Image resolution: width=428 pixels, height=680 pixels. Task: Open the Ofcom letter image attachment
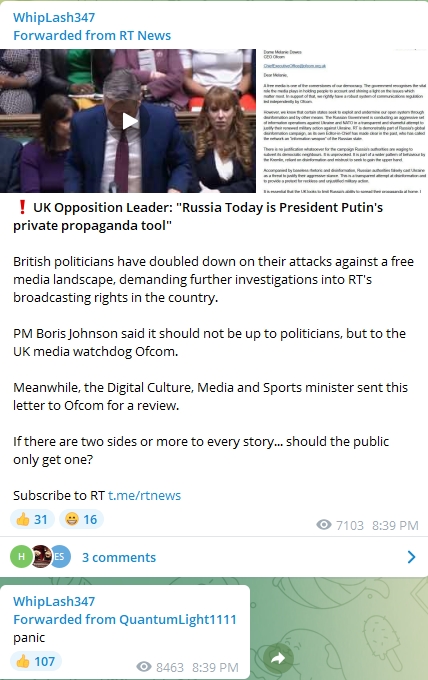coord(343,121)
